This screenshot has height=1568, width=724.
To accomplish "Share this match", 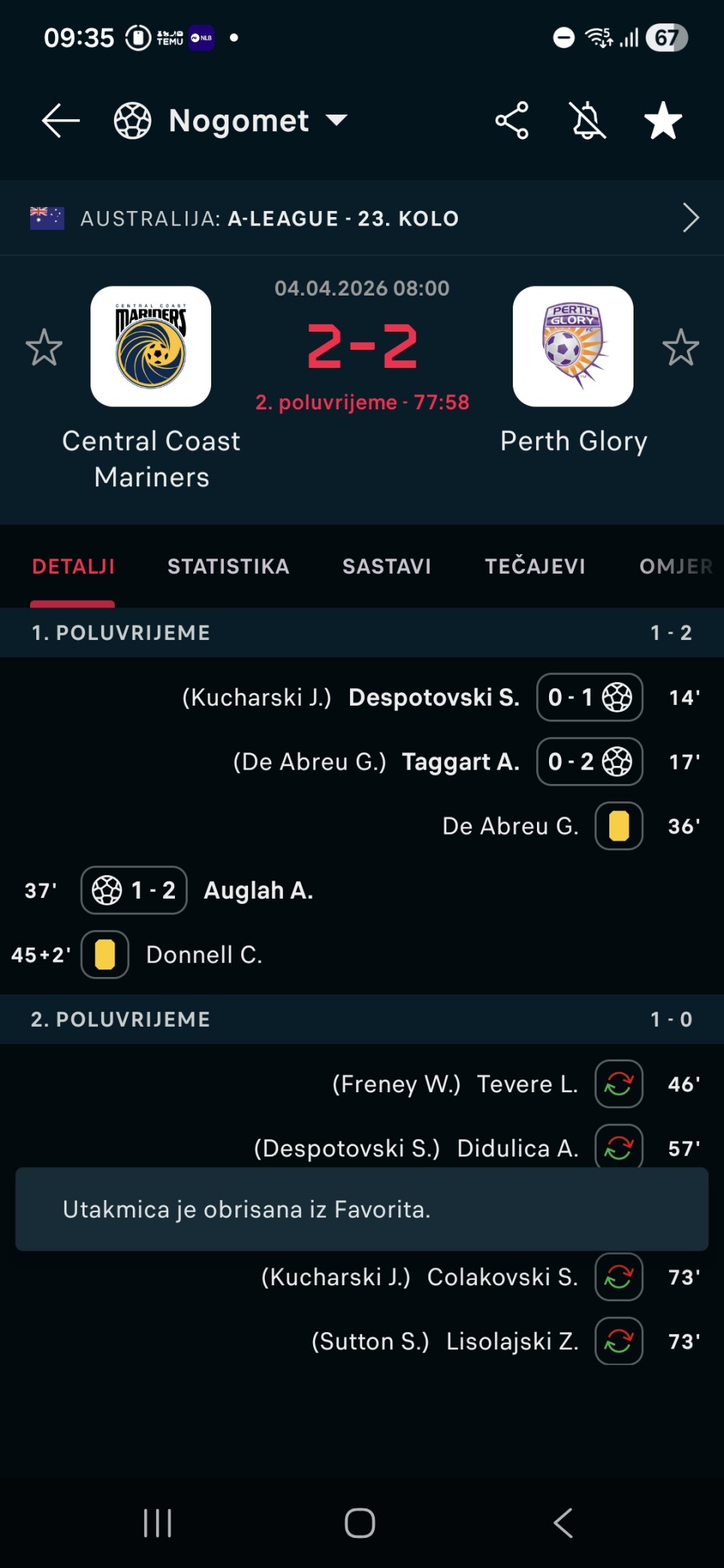I will pos(512,121).
